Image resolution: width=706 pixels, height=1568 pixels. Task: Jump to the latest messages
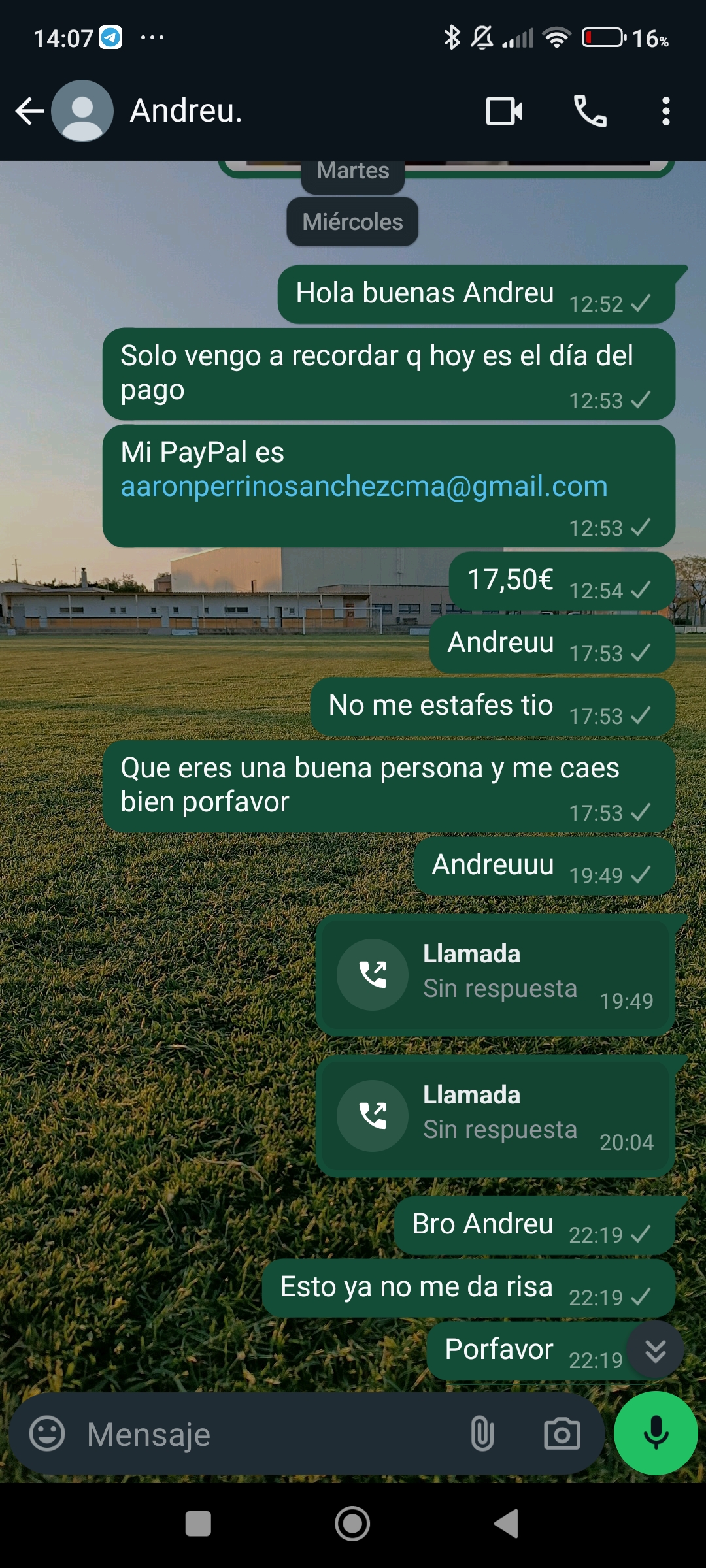point(655,1350)
